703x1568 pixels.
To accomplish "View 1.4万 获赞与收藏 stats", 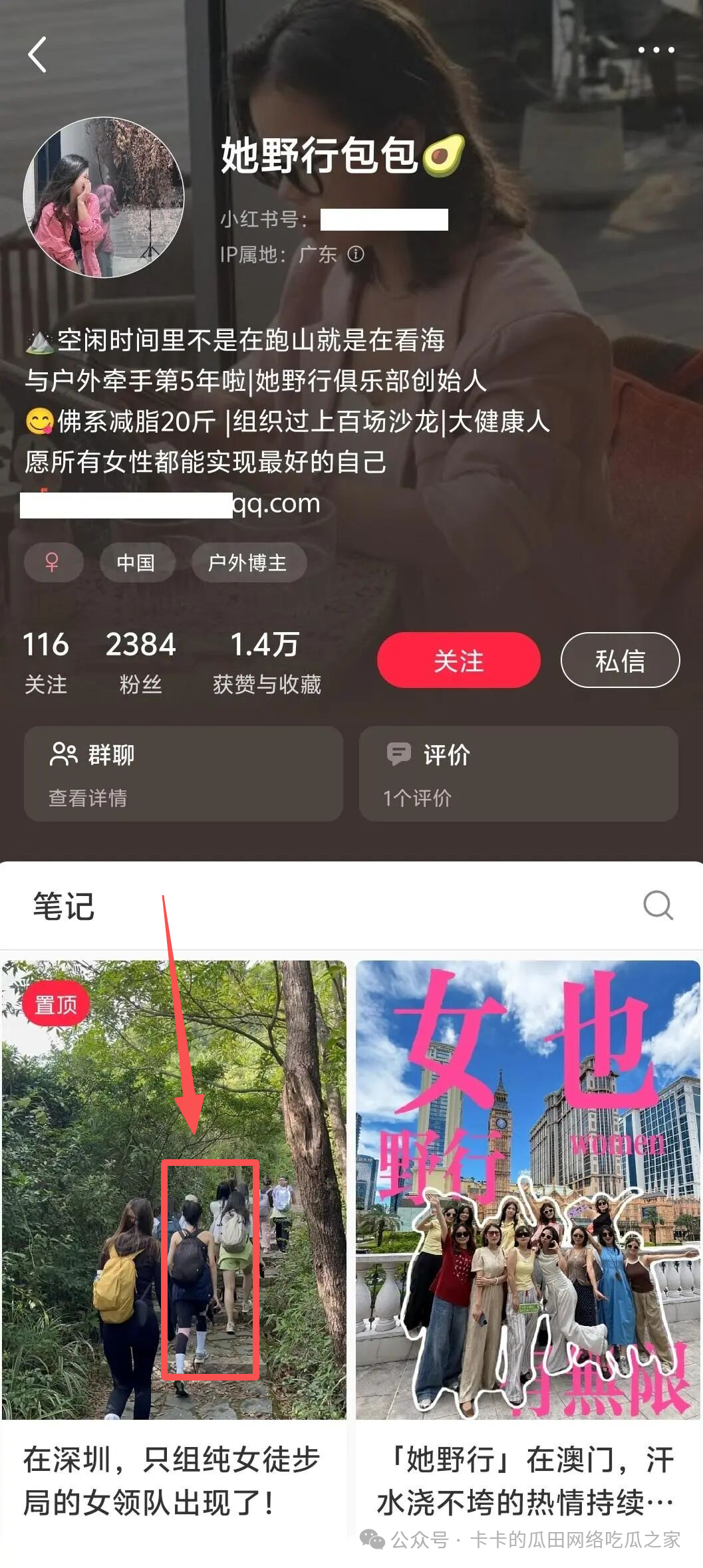I will pyautogui.click(x=266, y=661).
